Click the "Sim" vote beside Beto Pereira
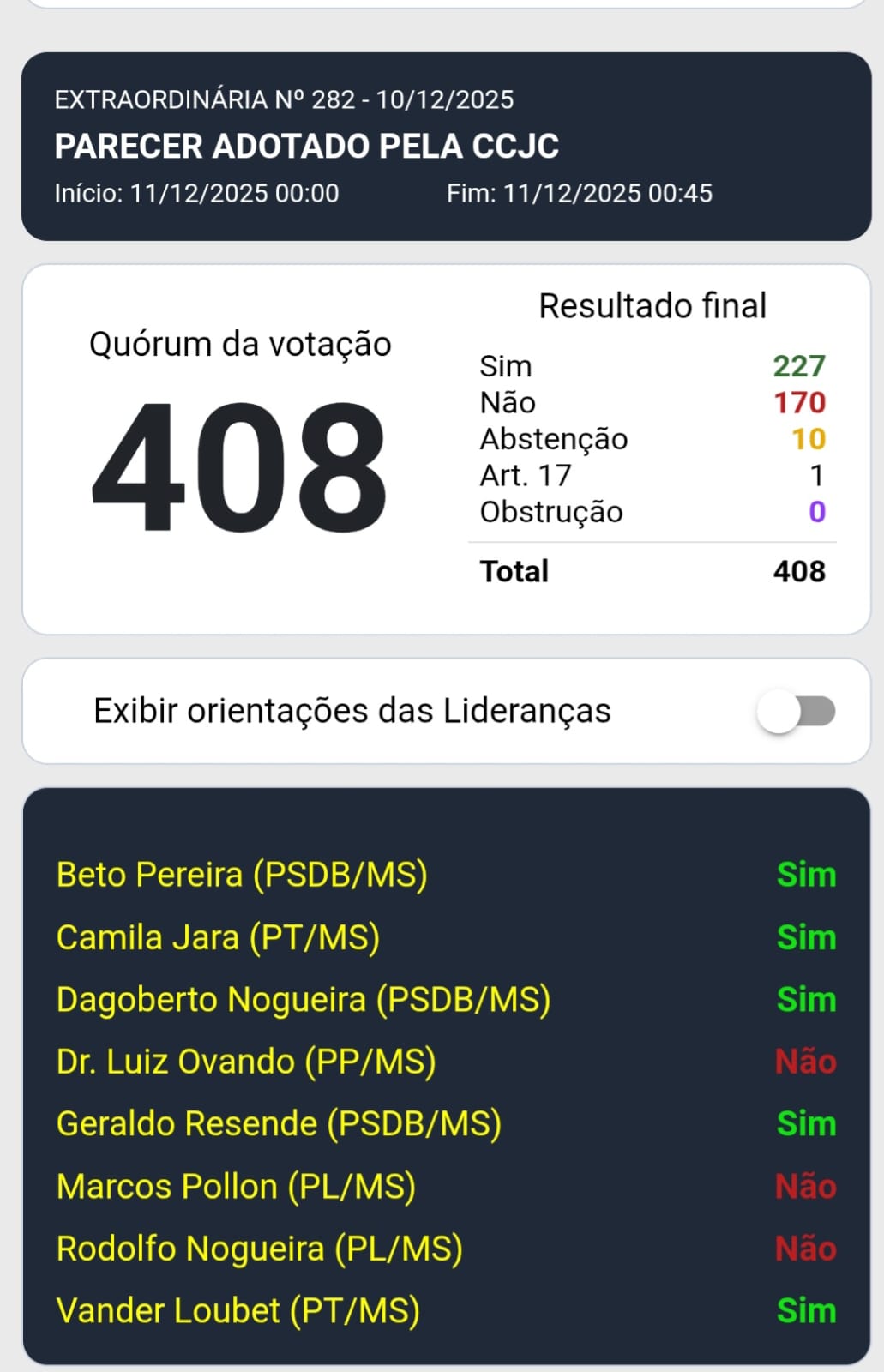884x1372 pixels. click(806, 874)
